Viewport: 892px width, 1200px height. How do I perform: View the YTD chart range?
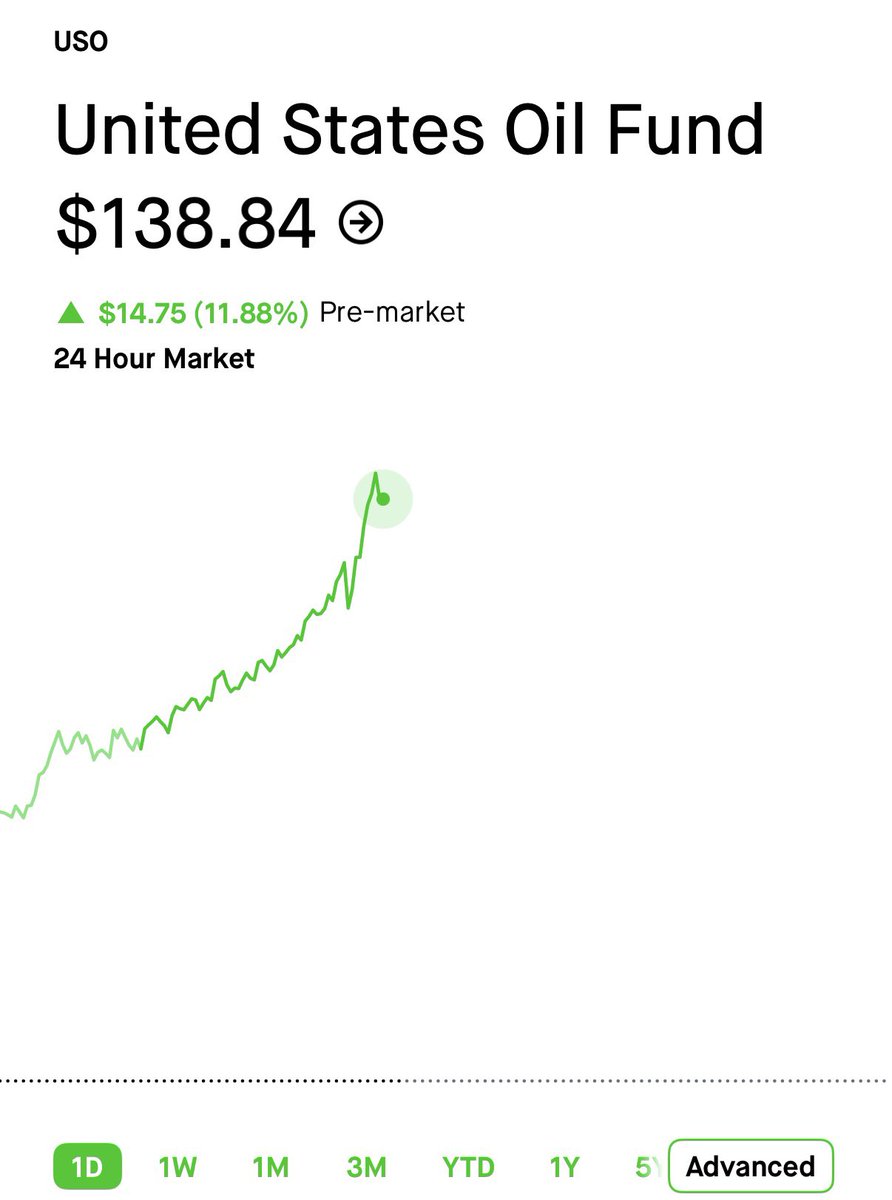pyautogui.click(x=468, y=1166)
